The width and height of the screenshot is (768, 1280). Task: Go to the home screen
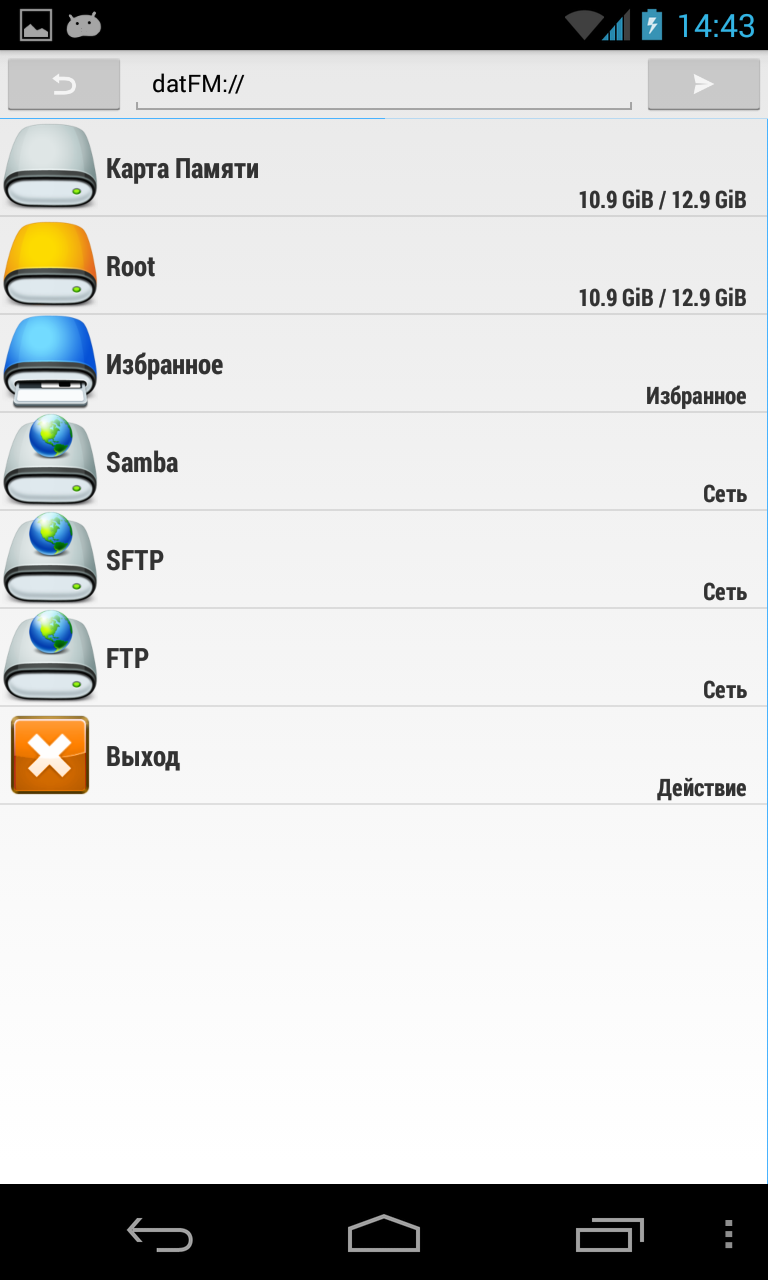click(x=384, y=1234)
